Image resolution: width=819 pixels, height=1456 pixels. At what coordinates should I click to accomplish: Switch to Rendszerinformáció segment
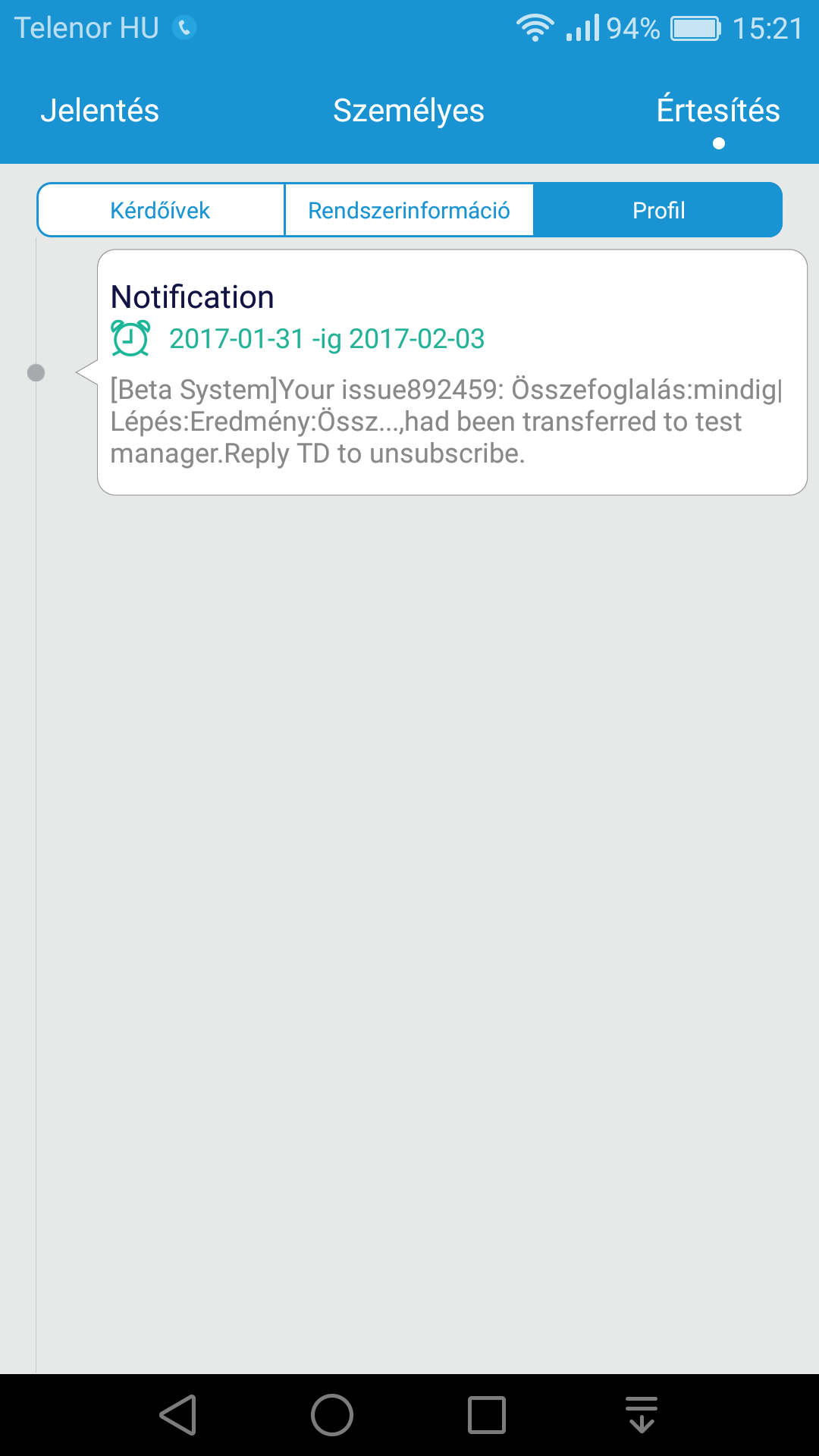point(409,210)
